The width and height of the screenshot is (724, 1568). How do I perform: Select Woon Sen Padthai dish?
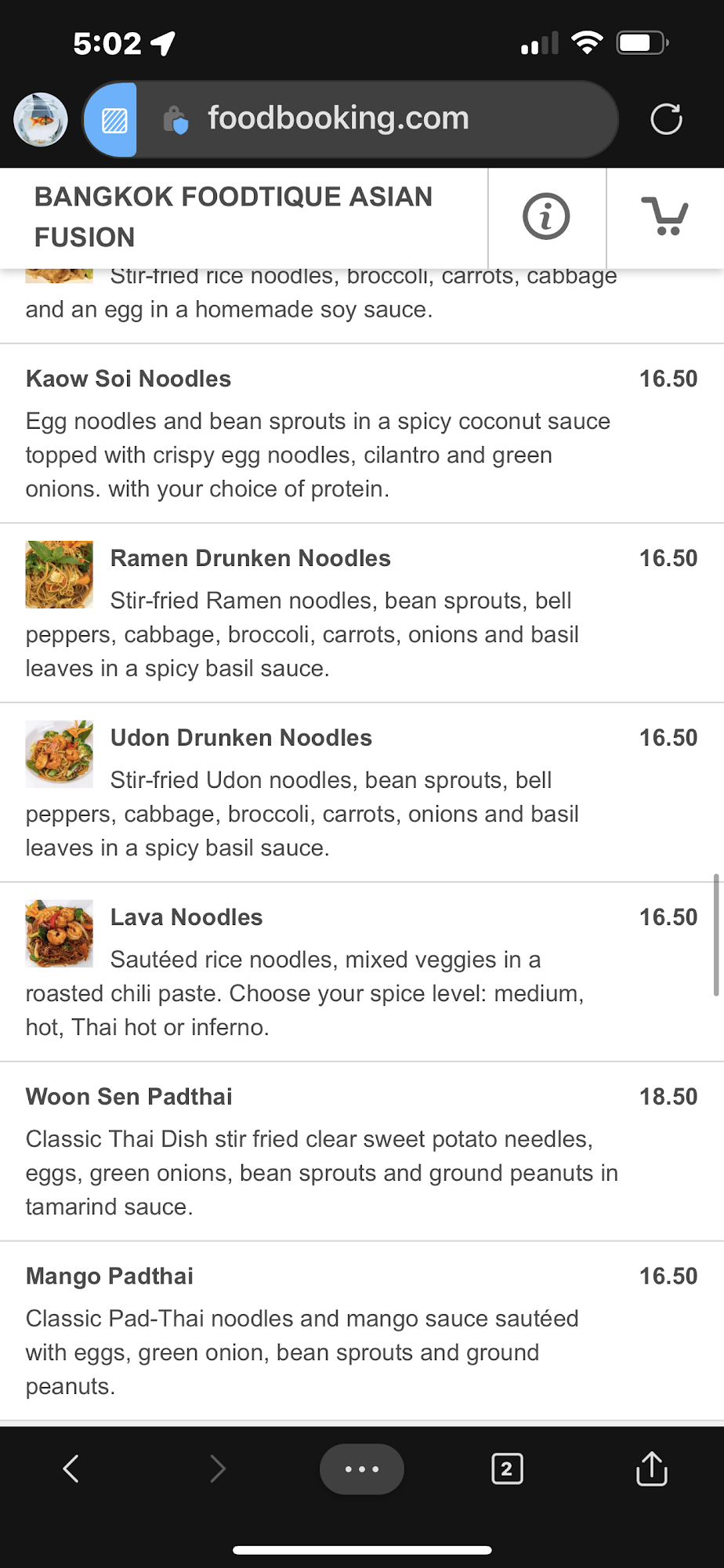pyautogui.click(x=129, y=1097)
